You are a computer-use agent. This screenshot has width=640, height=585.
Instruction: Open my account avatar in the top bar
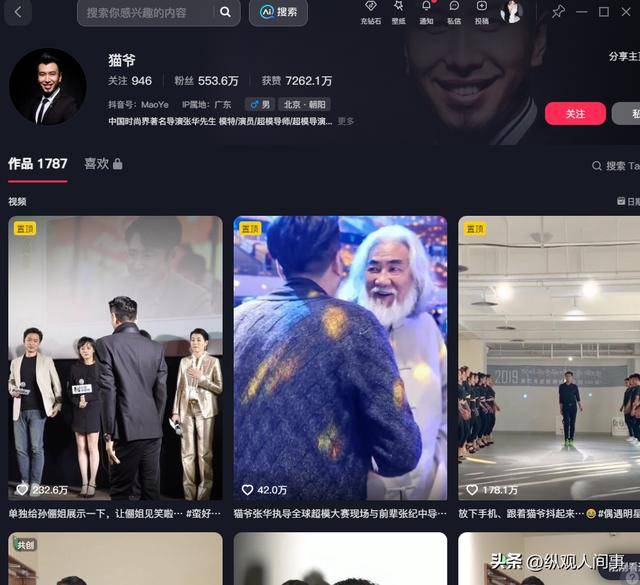513,12
